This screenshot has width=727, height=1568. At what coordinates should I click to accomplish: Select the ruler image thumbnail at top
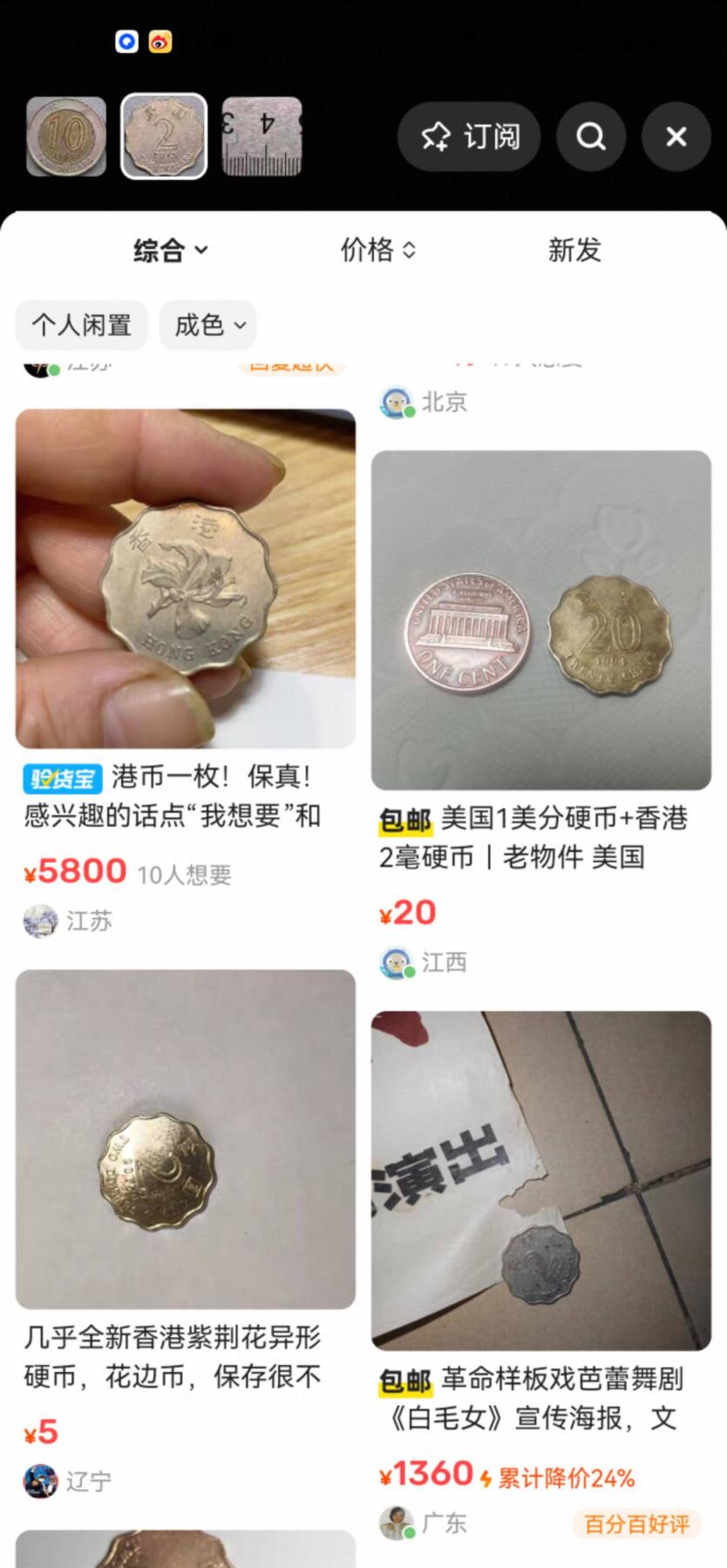coord(262,137)
